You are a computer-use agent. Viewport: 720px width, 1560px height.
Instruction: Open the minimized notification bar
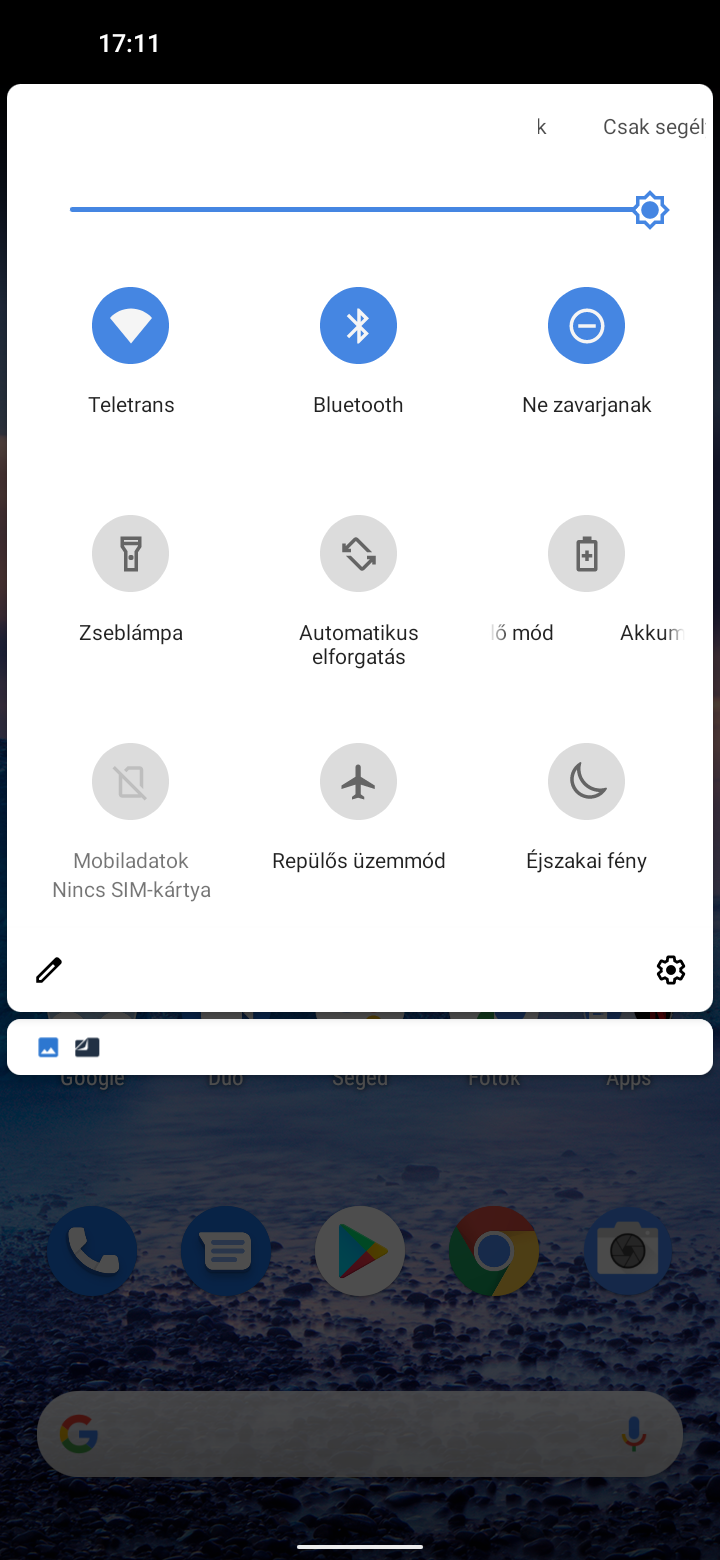click(360, 1047)
